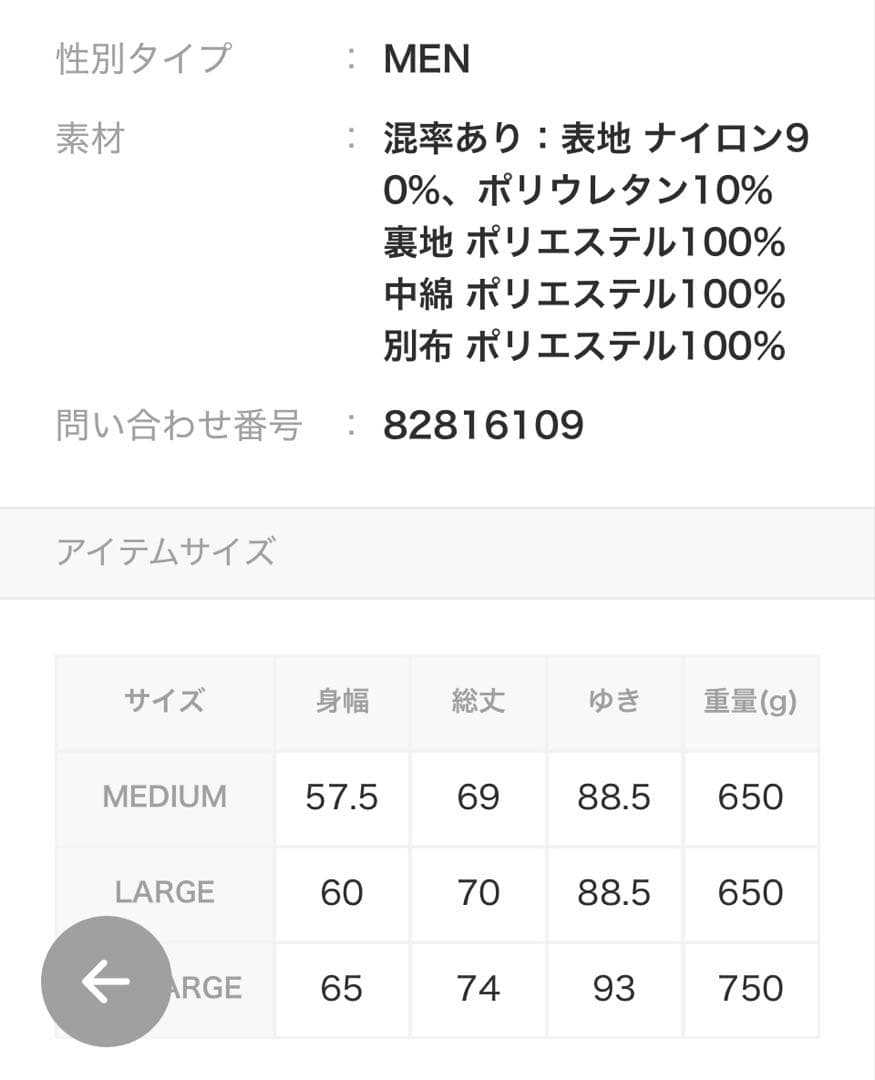Viewport: 875px width, 1080px height.
Task: Select the 性別タイプ label
Action: tap(144, 58)
